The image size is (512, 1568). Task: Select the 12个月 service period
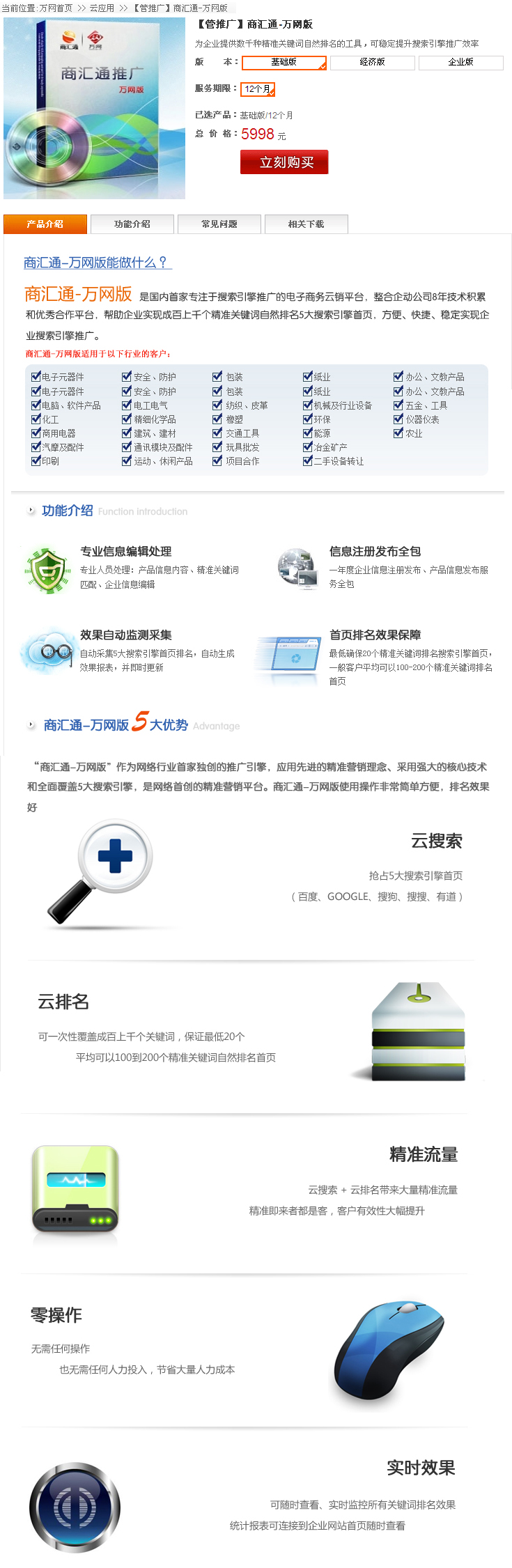tap(258, 89)
